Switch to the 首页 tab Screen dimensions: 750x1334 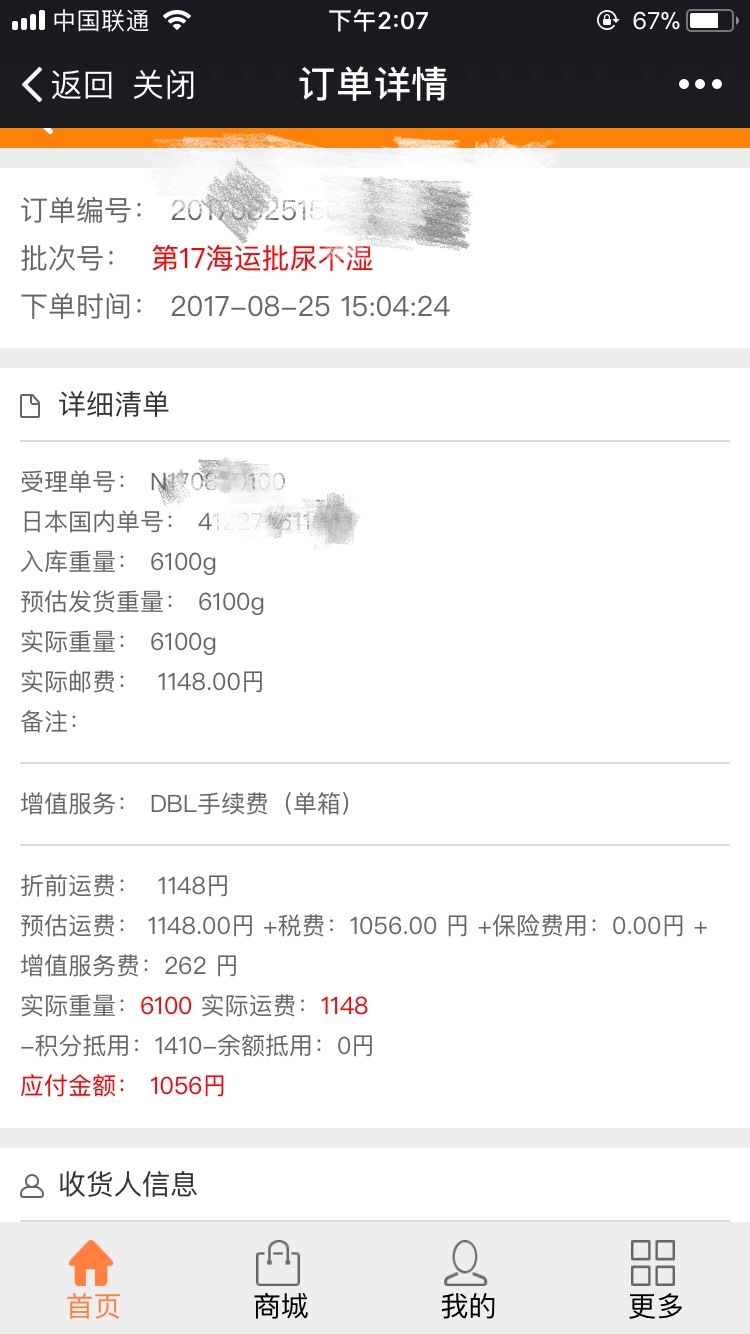[92, 1279]
